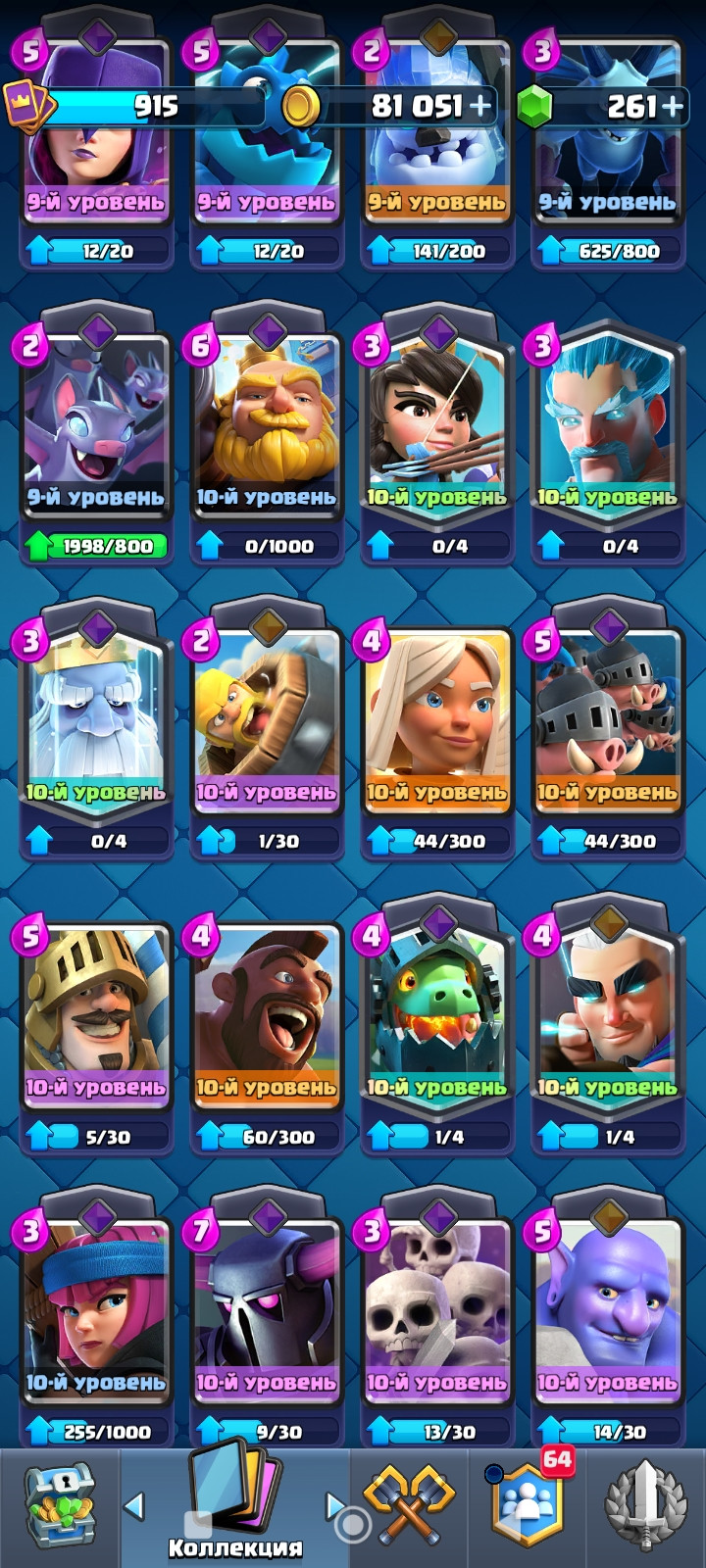Select the Royal Hogs card

pyautogui.click(x=608, y=731)
